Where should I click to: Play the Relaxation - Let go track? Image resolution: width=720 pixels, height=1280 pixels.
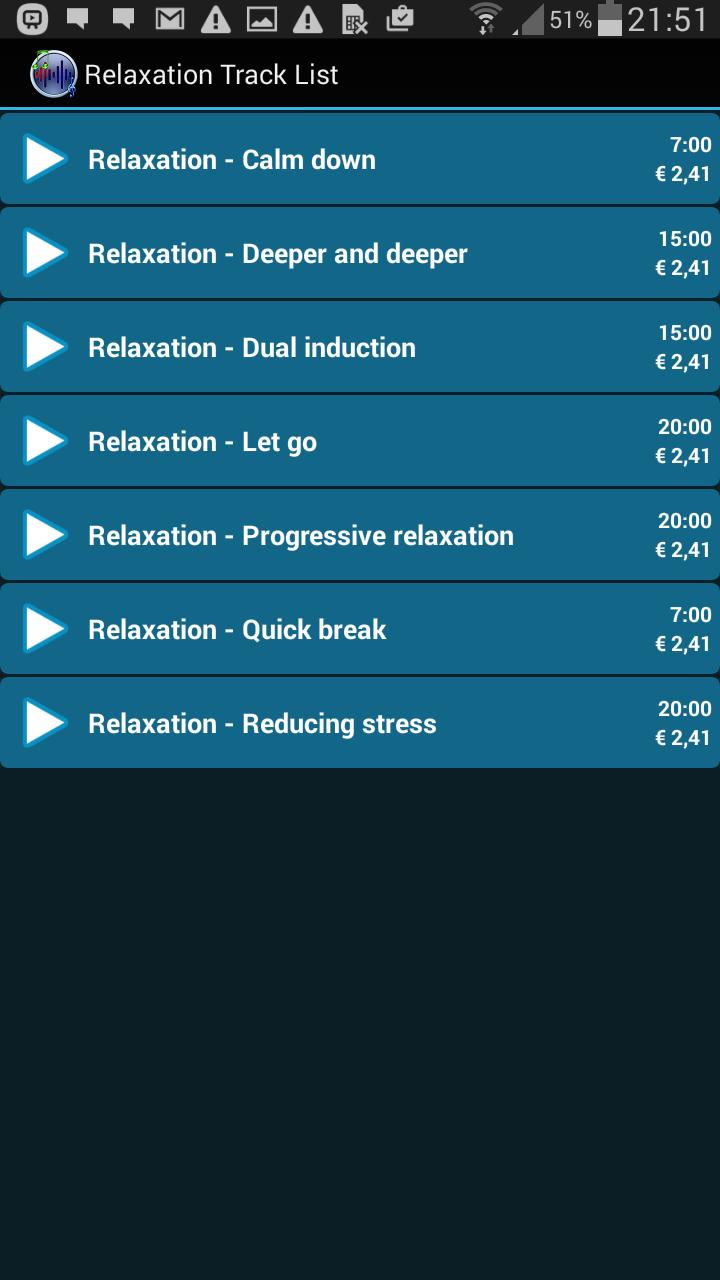click(45, 440)
